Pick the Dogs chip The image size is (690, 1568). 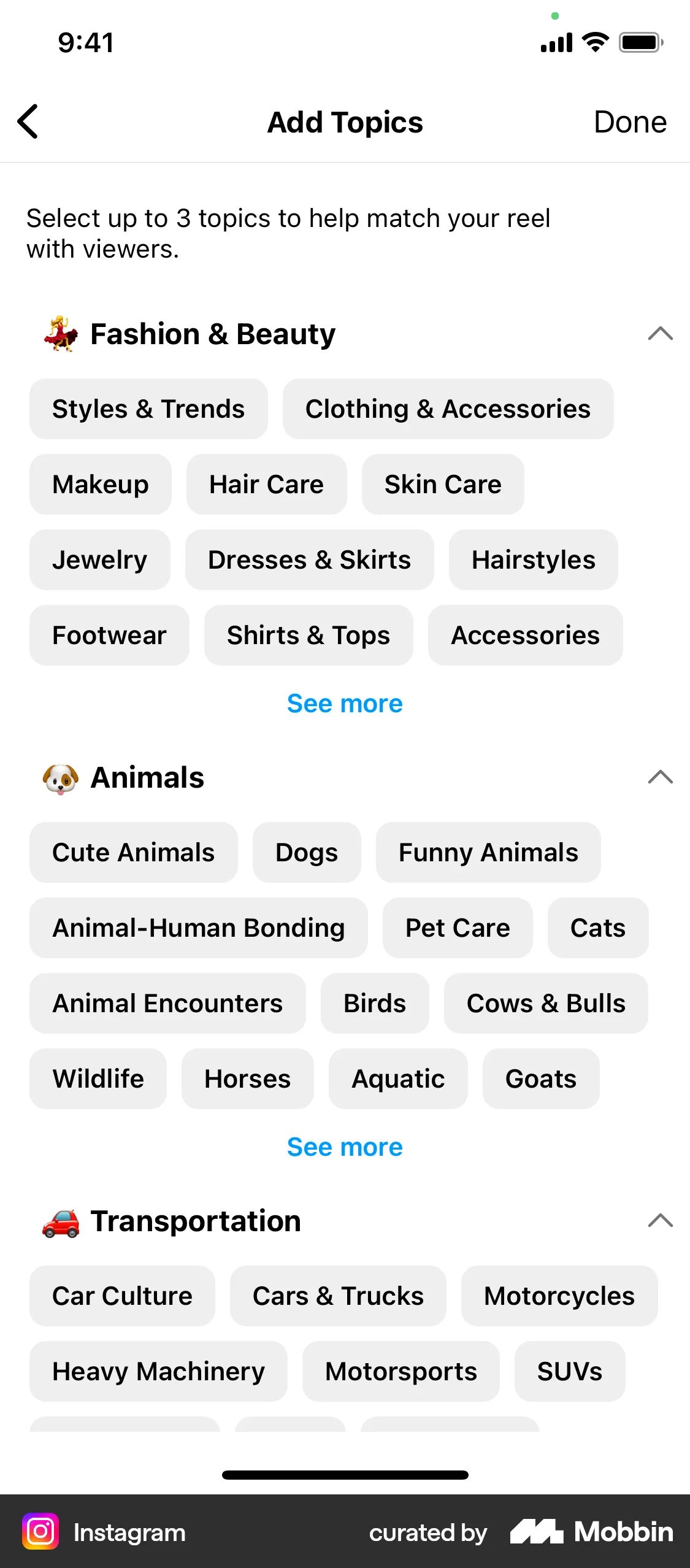307,853
